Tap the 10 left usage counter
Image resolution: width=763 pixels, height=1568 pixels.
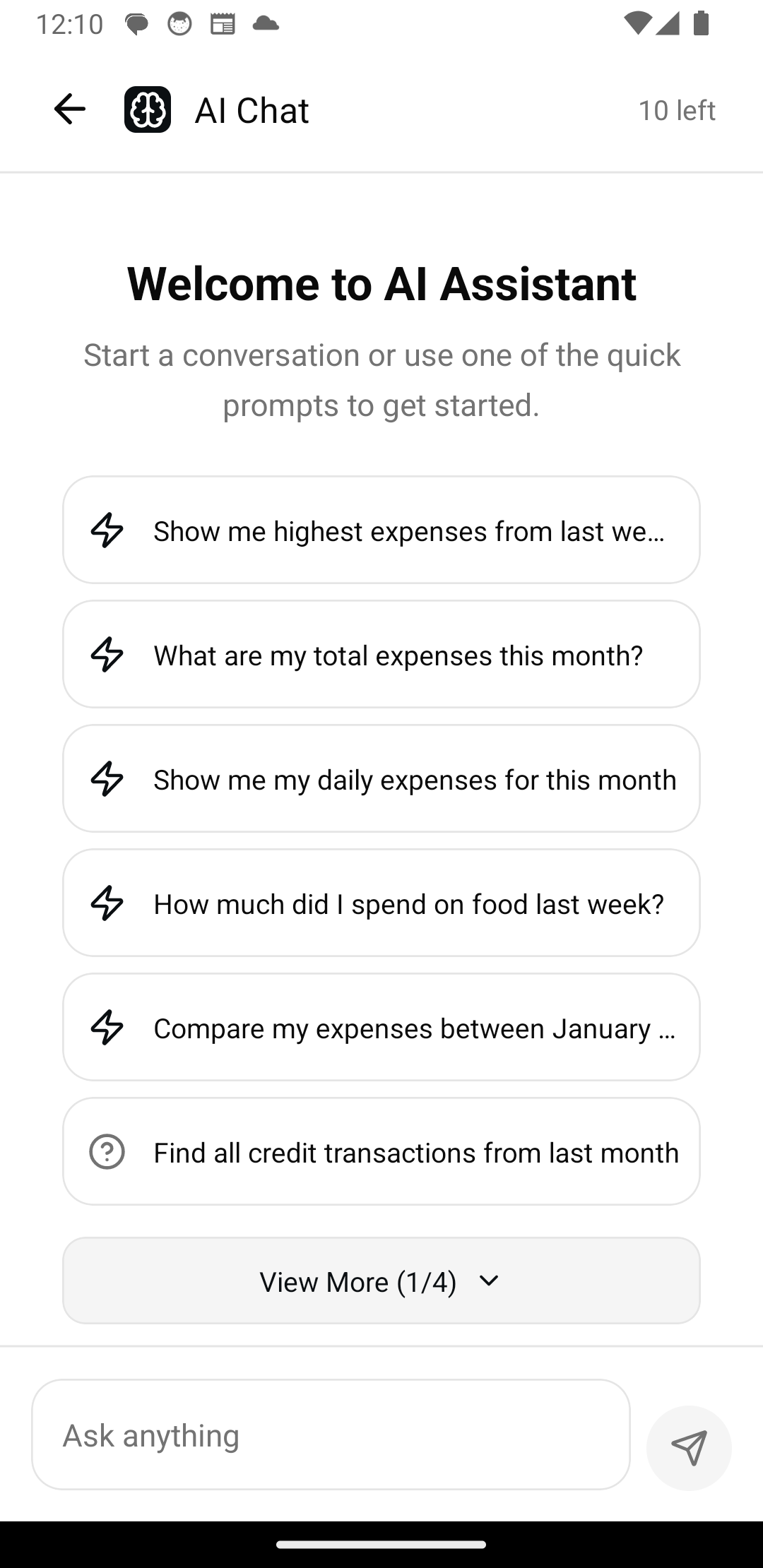pos(676,109)
